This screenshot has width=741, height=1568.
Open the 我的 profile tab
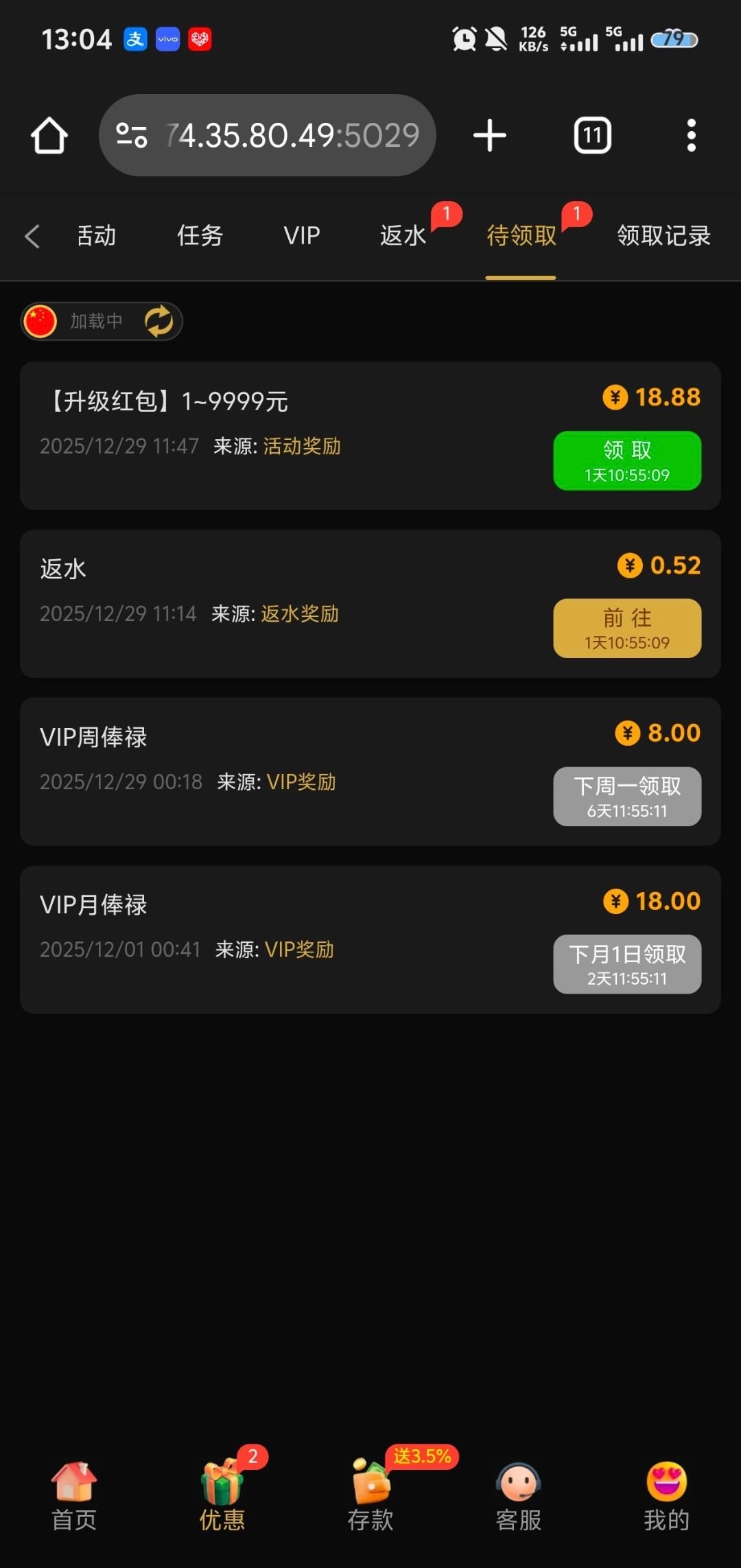click(x=666, y=1497)
